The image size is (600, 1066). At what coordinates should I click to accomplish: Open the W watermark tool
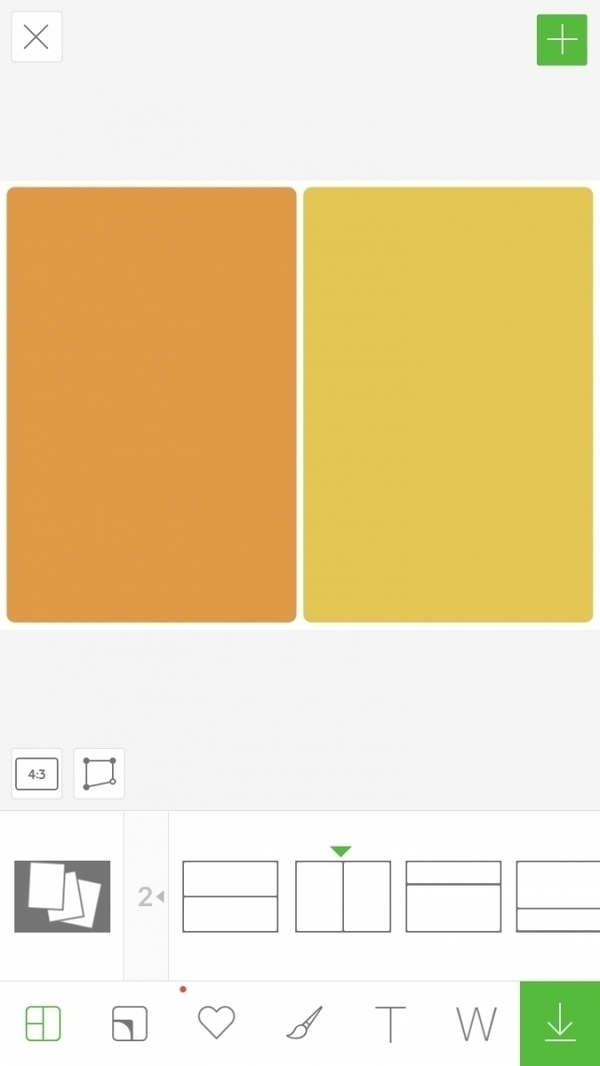(x=476, y=1024)
